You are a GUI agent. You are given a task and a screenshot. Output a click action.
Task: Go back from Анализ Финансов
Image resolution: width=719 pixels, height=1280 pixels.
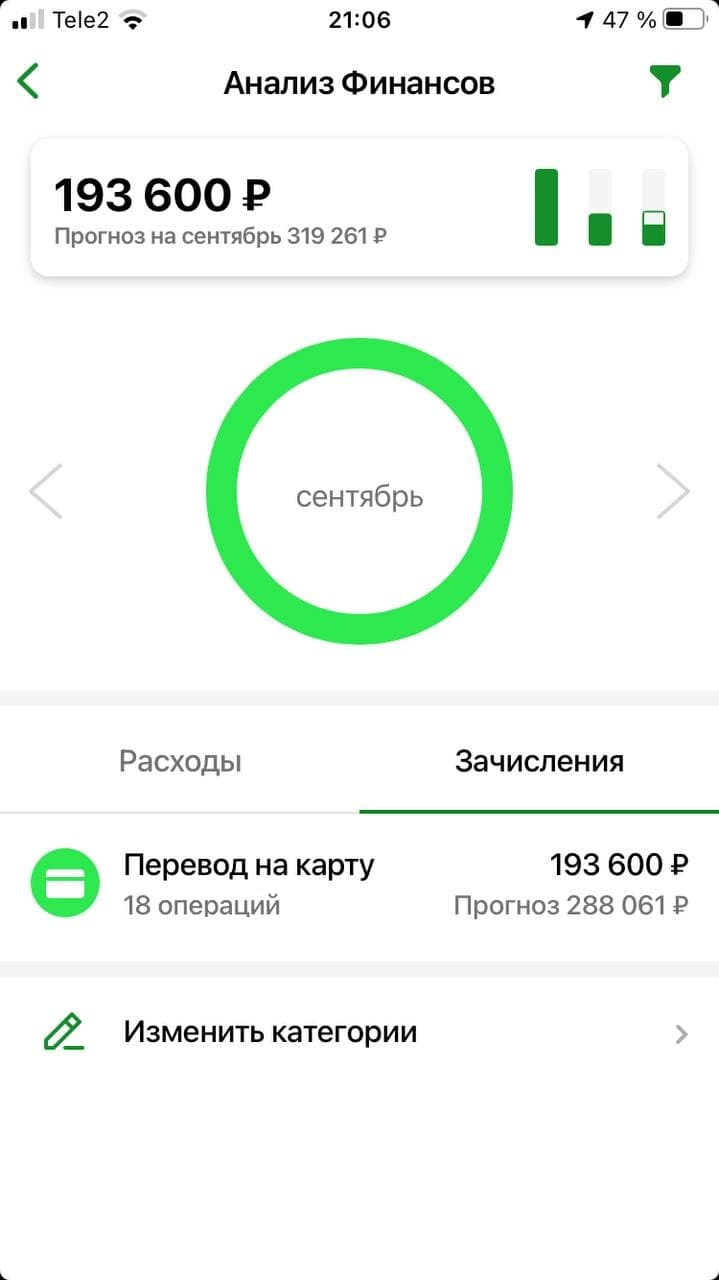pyautogui.click(x=29, y=81)
